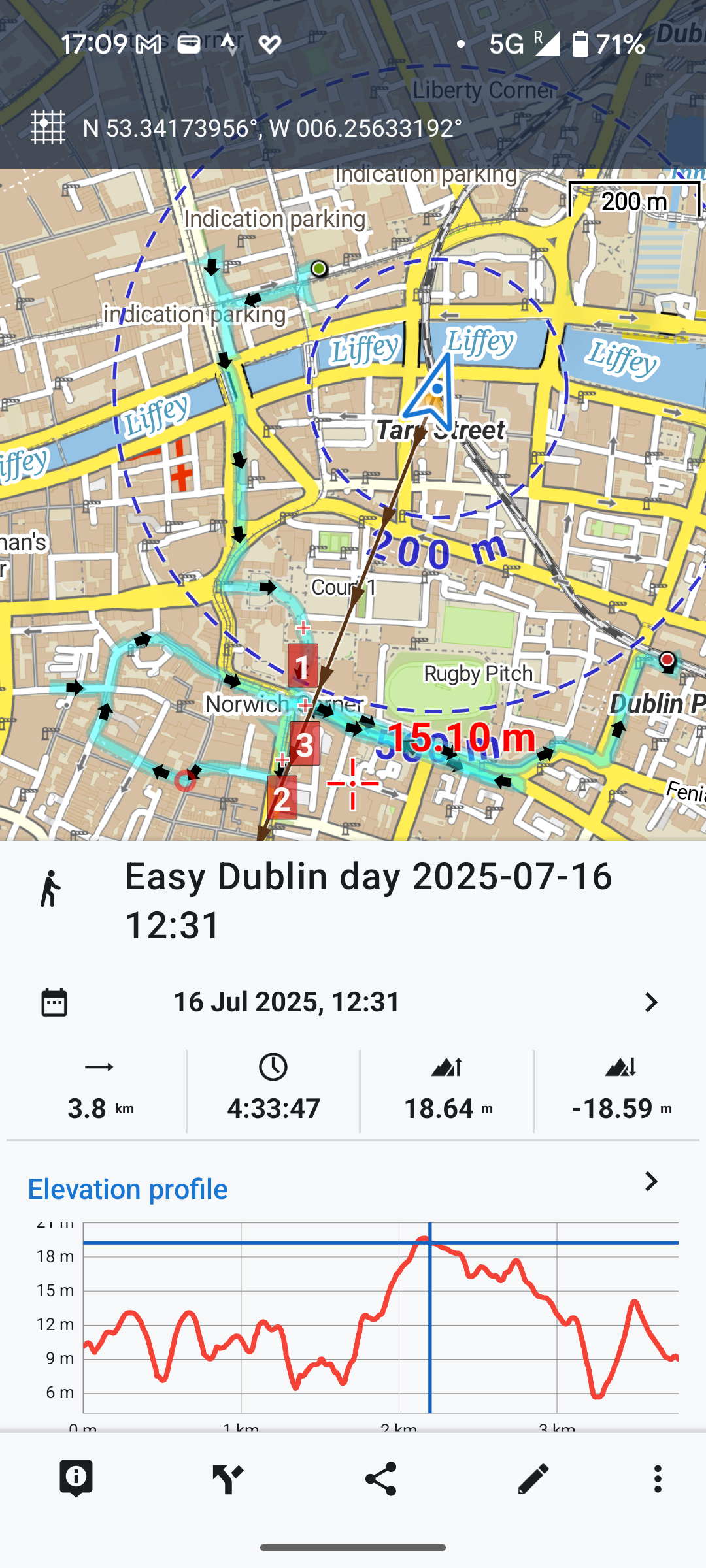Select waypoint 1 on the map
This screenshot has width=706, height=1568.
(x=303, y=666)
